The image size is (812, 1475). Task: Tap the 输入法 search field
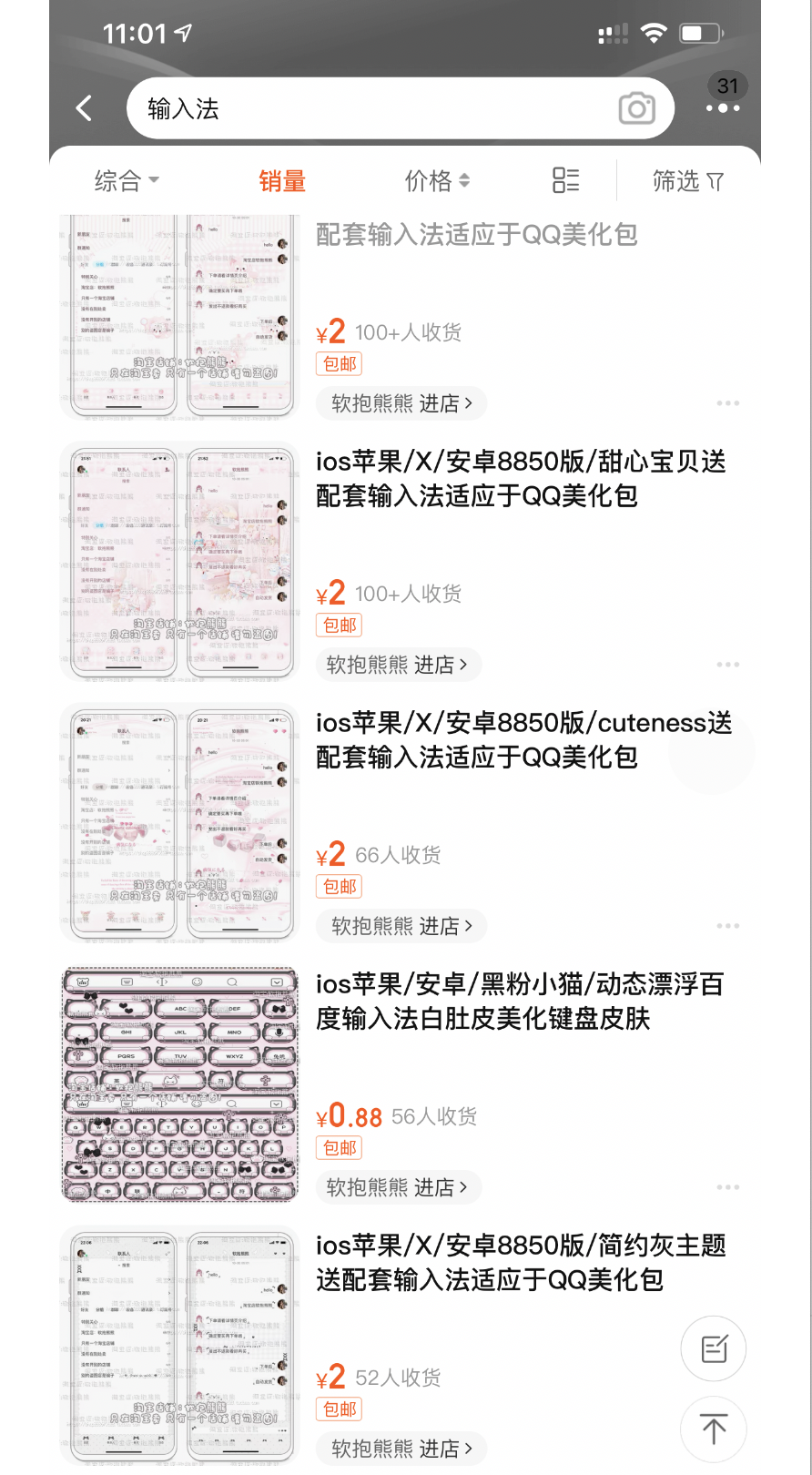364,108
